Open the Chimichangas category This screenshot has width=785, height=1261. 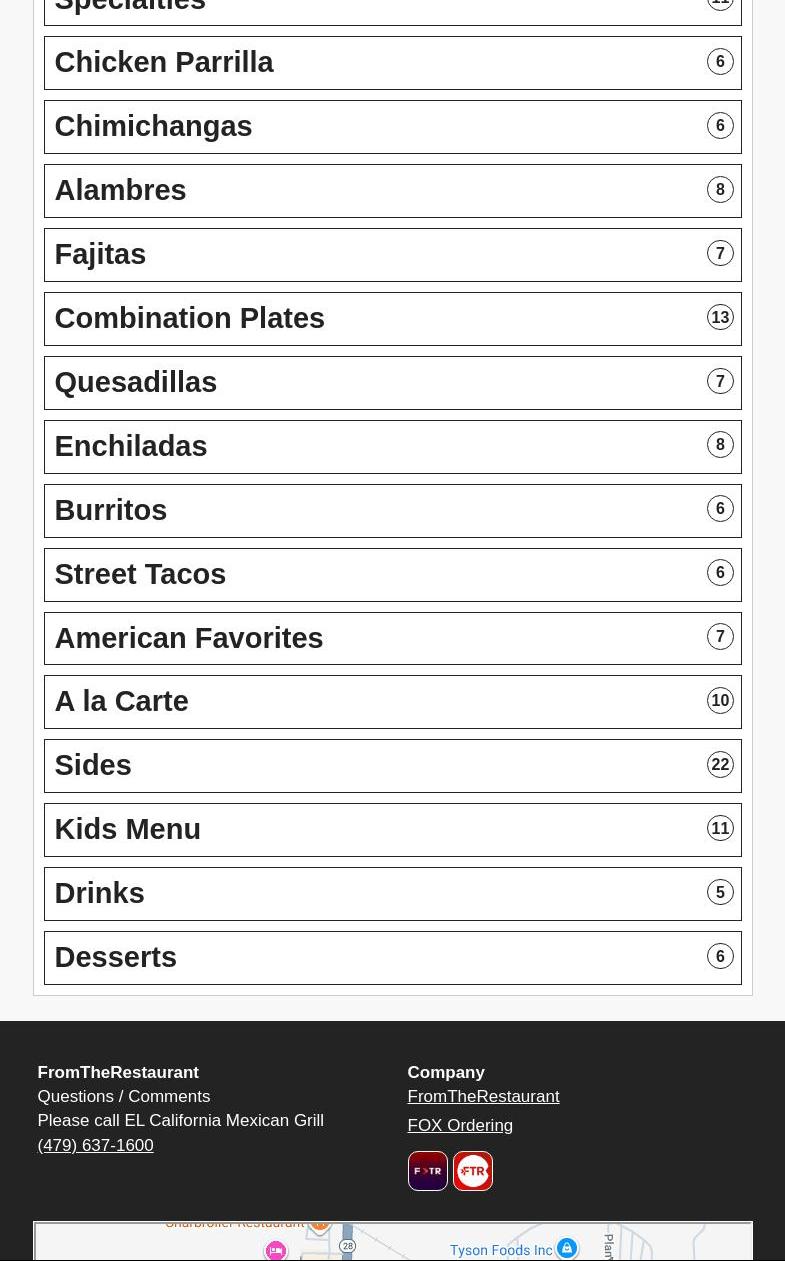tap(392, 126)
